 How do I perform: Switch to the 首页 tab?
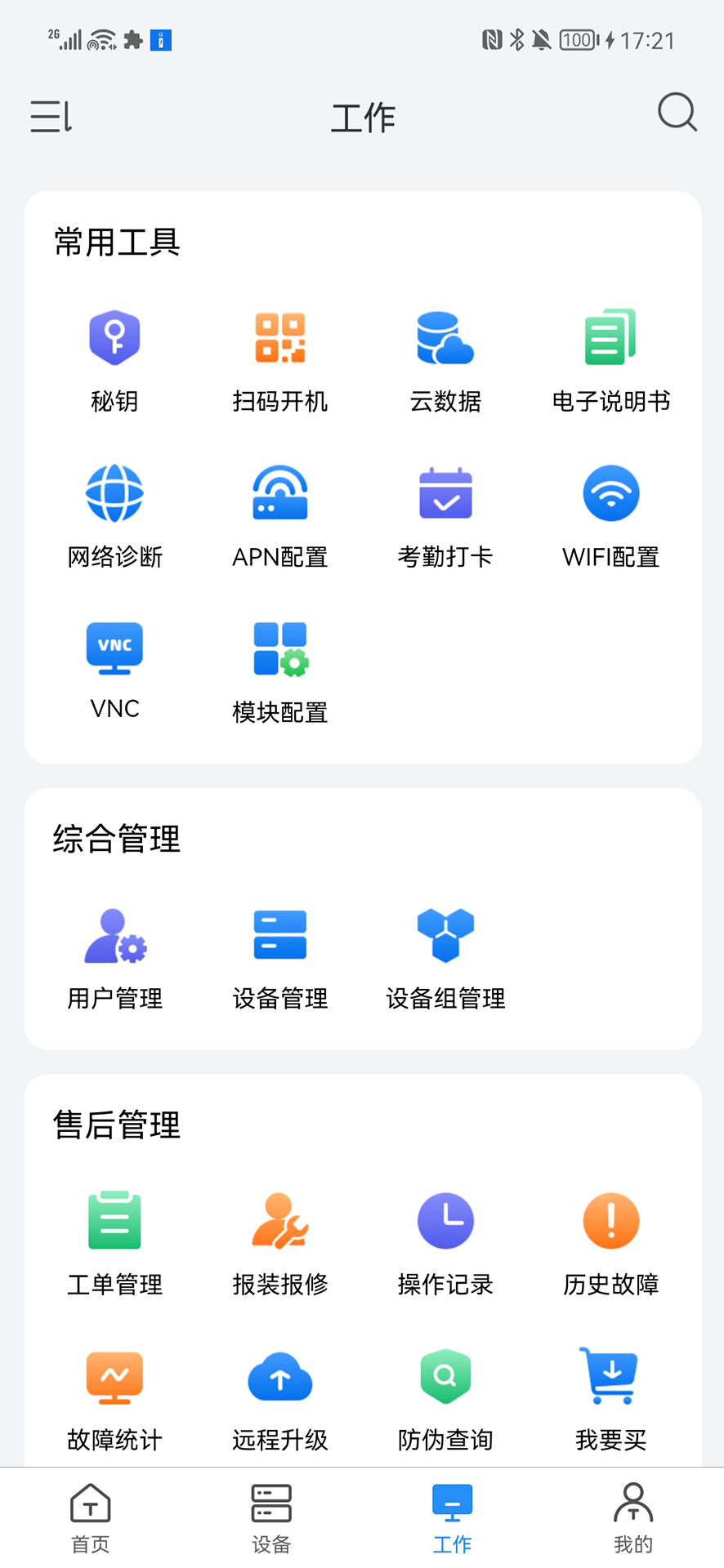(x=90, y=1517)
